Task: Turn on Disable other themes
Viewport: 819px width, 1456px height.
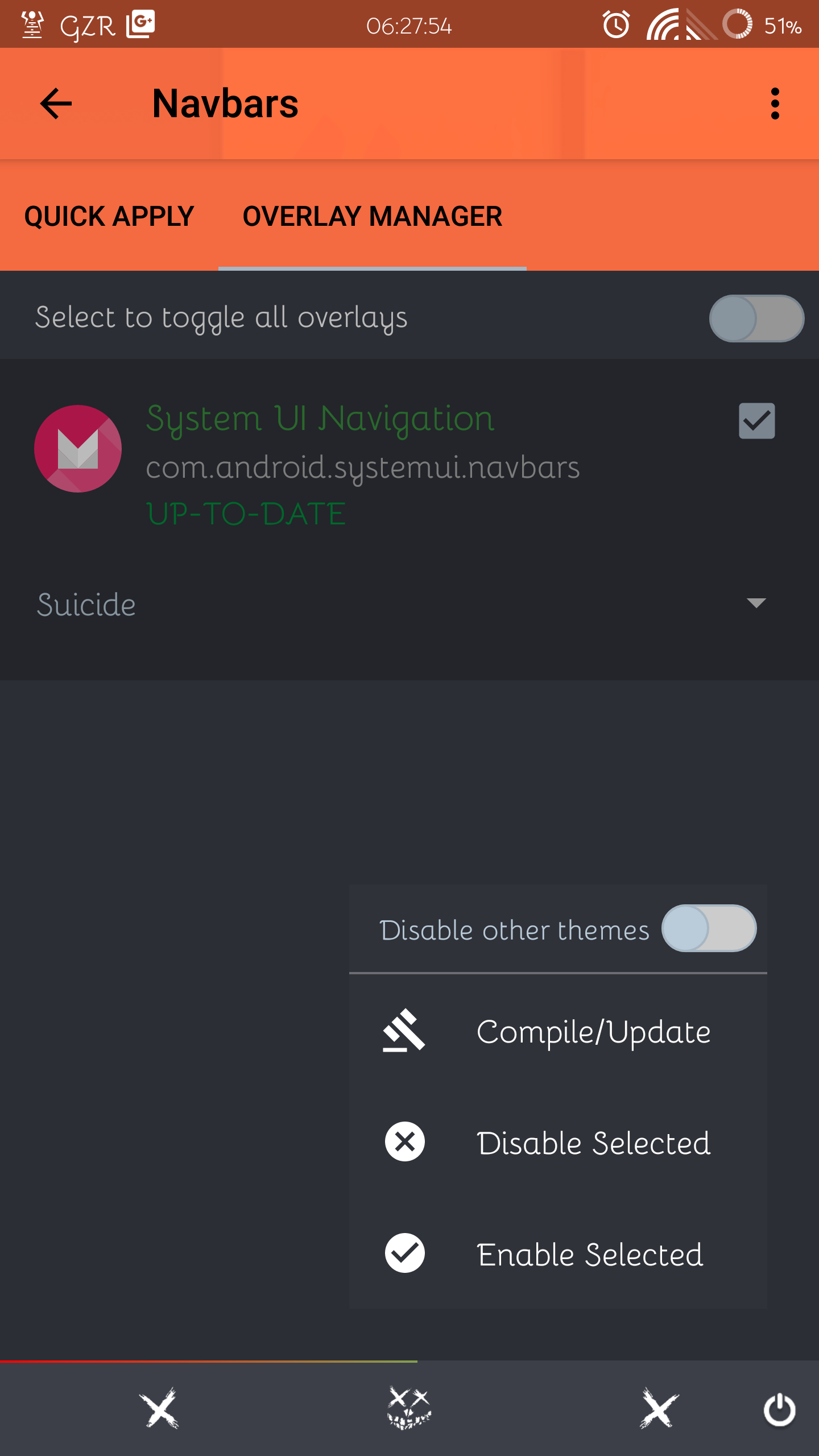Action: click(x=709, y=928)
